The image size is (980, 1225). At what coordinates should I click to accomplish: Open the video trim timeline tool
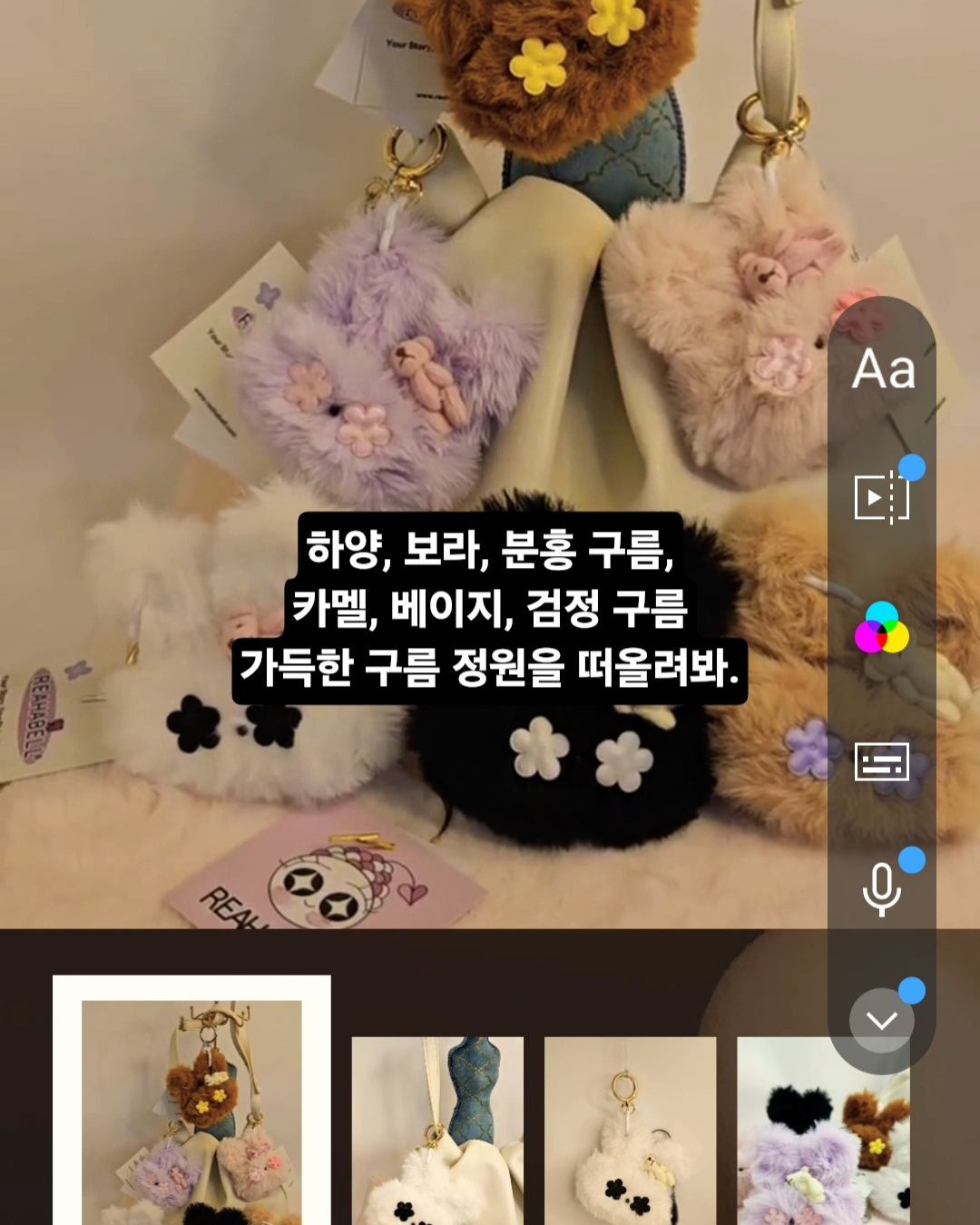pyautogui.click(x=881, y=497)
